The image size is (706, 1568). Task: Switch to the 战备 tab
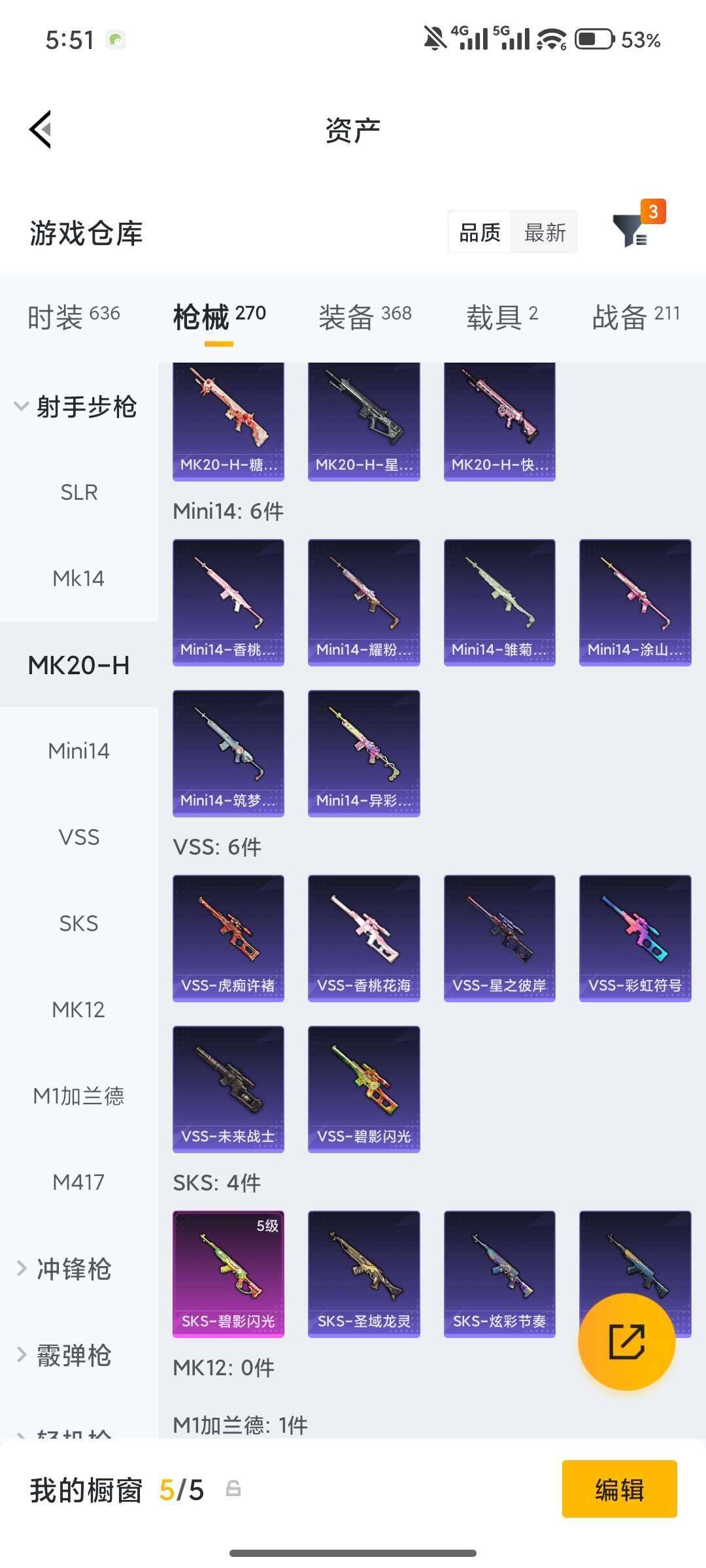pyautogui.click(x=635, y=317)
